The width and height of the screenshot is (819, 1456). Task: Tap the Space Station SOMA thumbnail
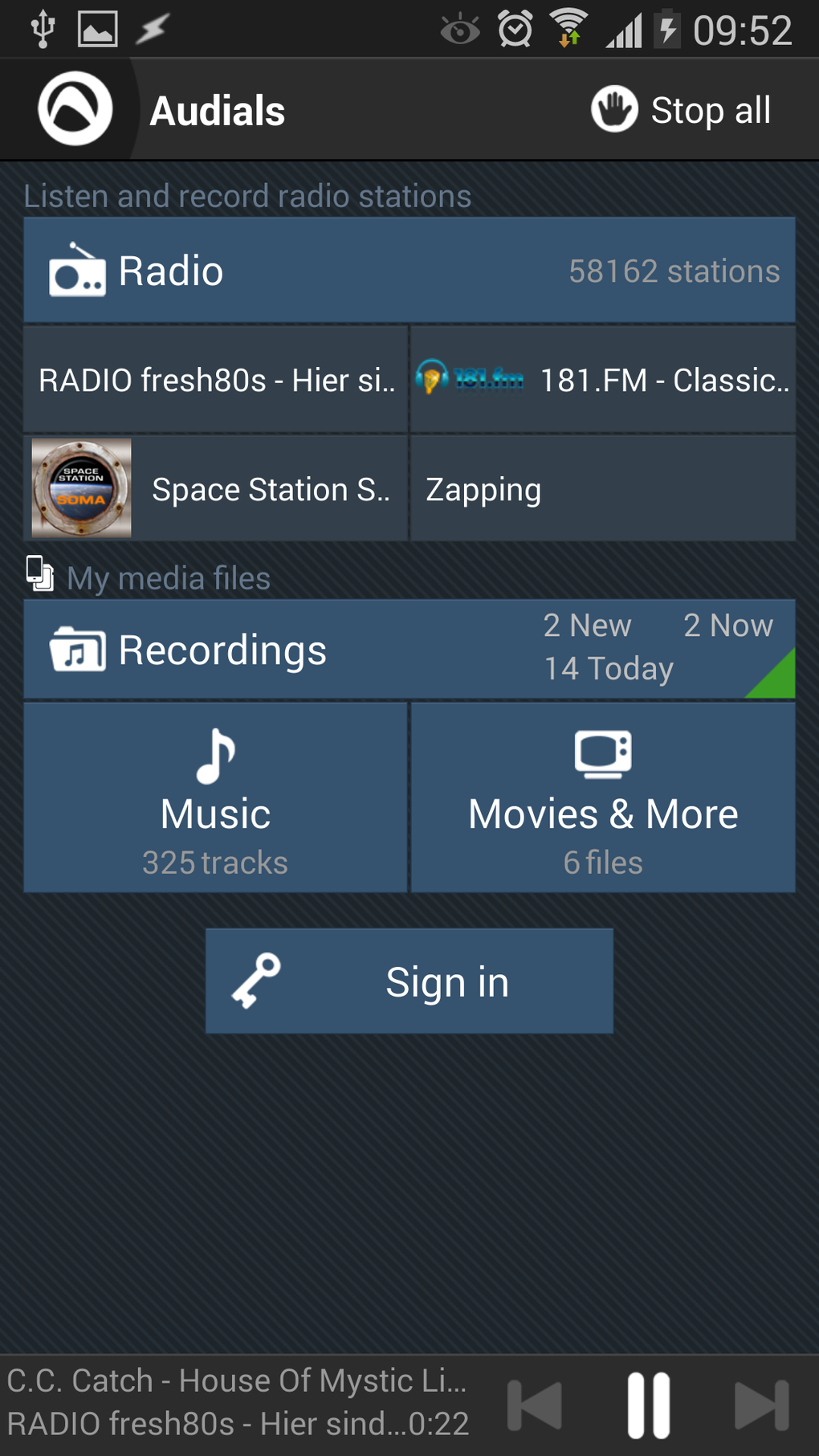80,487
